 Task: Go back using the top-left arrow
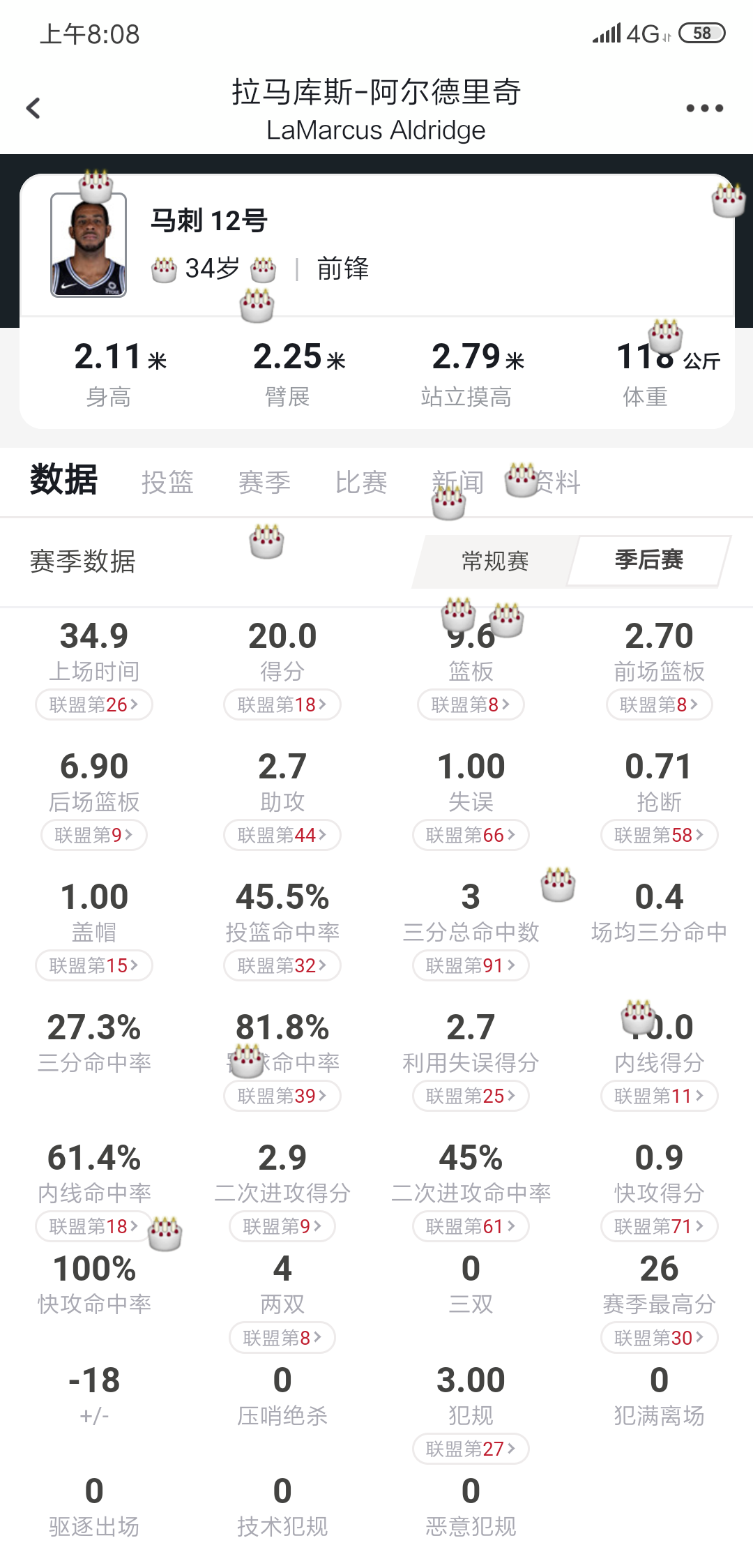tap(33, 108)
